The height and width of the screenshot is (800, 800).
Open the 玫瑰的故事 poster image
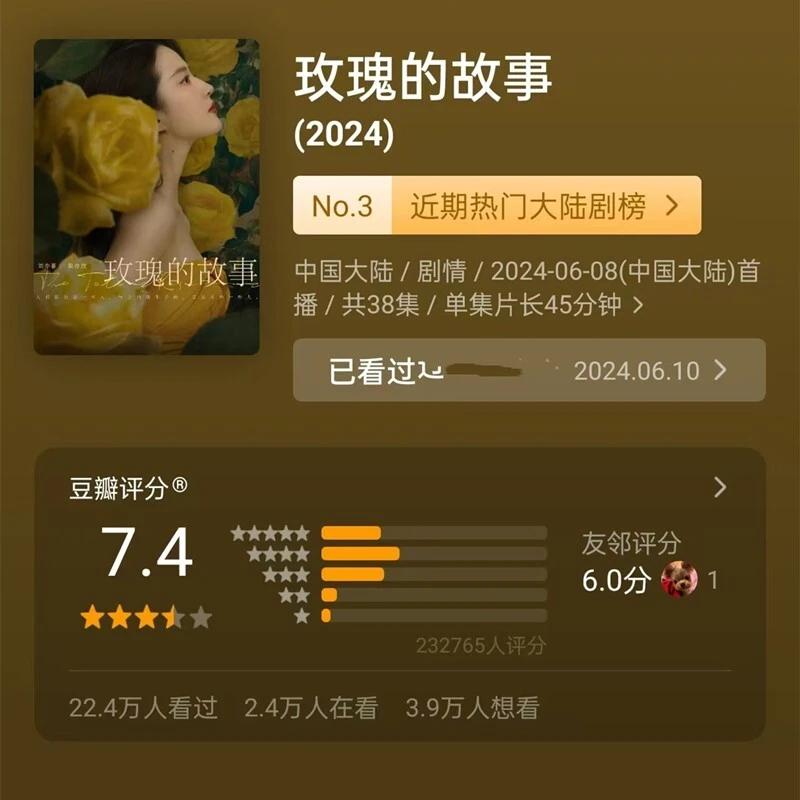tap(147, 197)
